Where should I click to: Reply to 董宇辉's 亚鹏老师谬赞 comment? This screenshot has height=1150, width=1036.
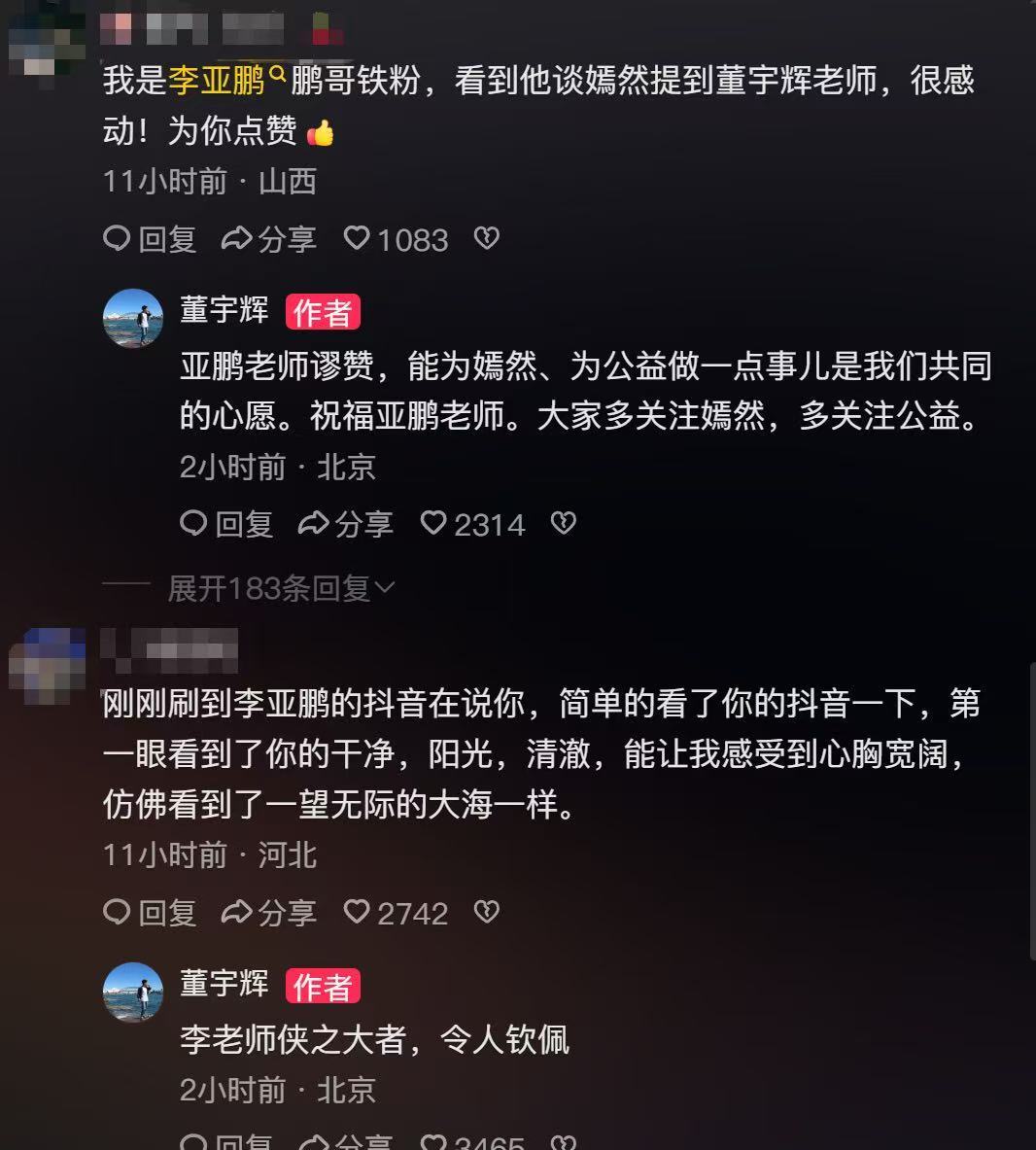227,525
